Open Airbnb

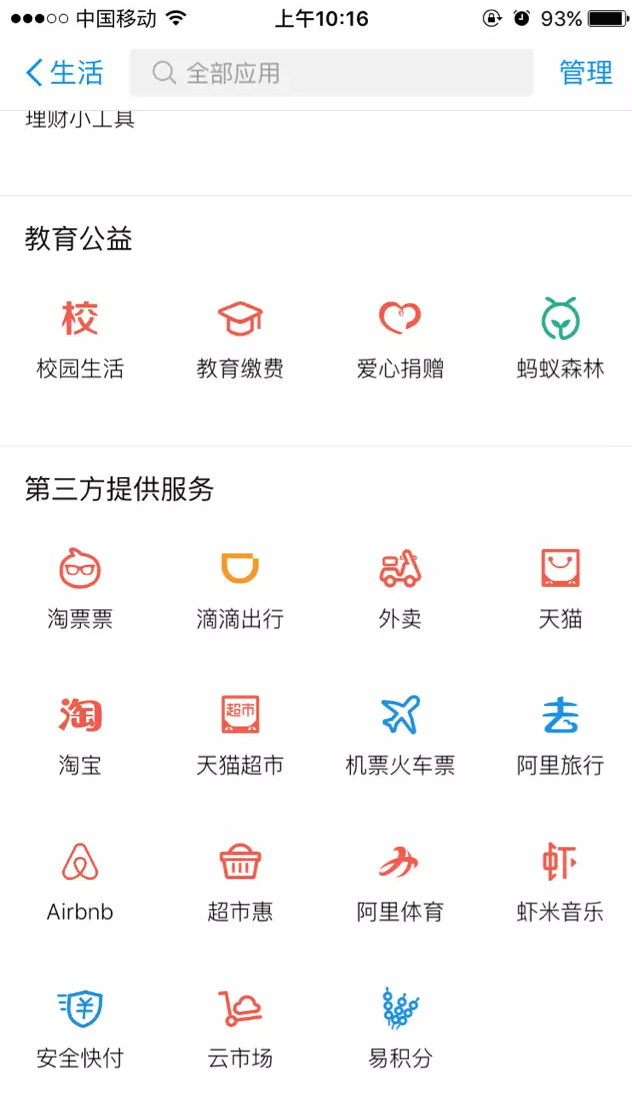point(80,882)
